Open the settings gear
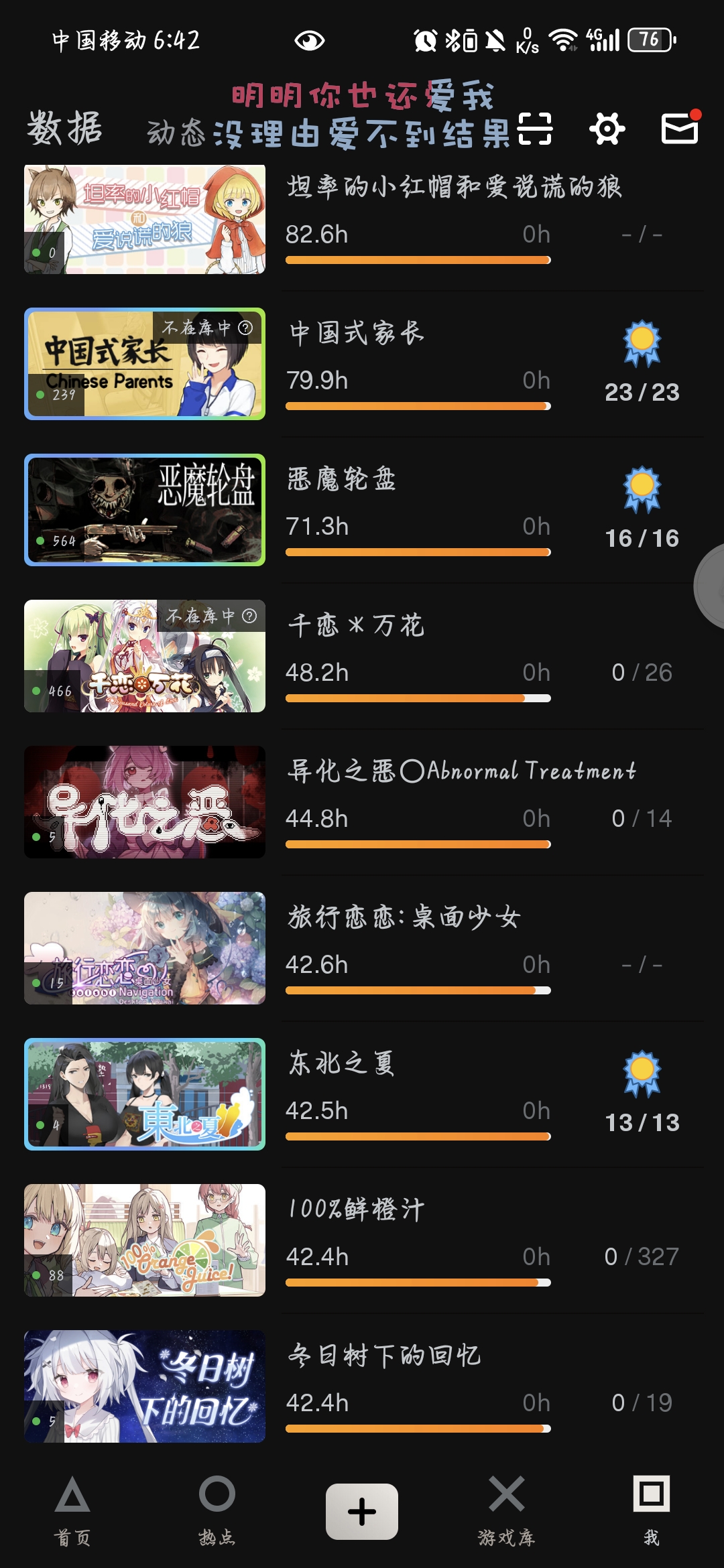Screen dimensions: 724x1568 click(607, 129)
